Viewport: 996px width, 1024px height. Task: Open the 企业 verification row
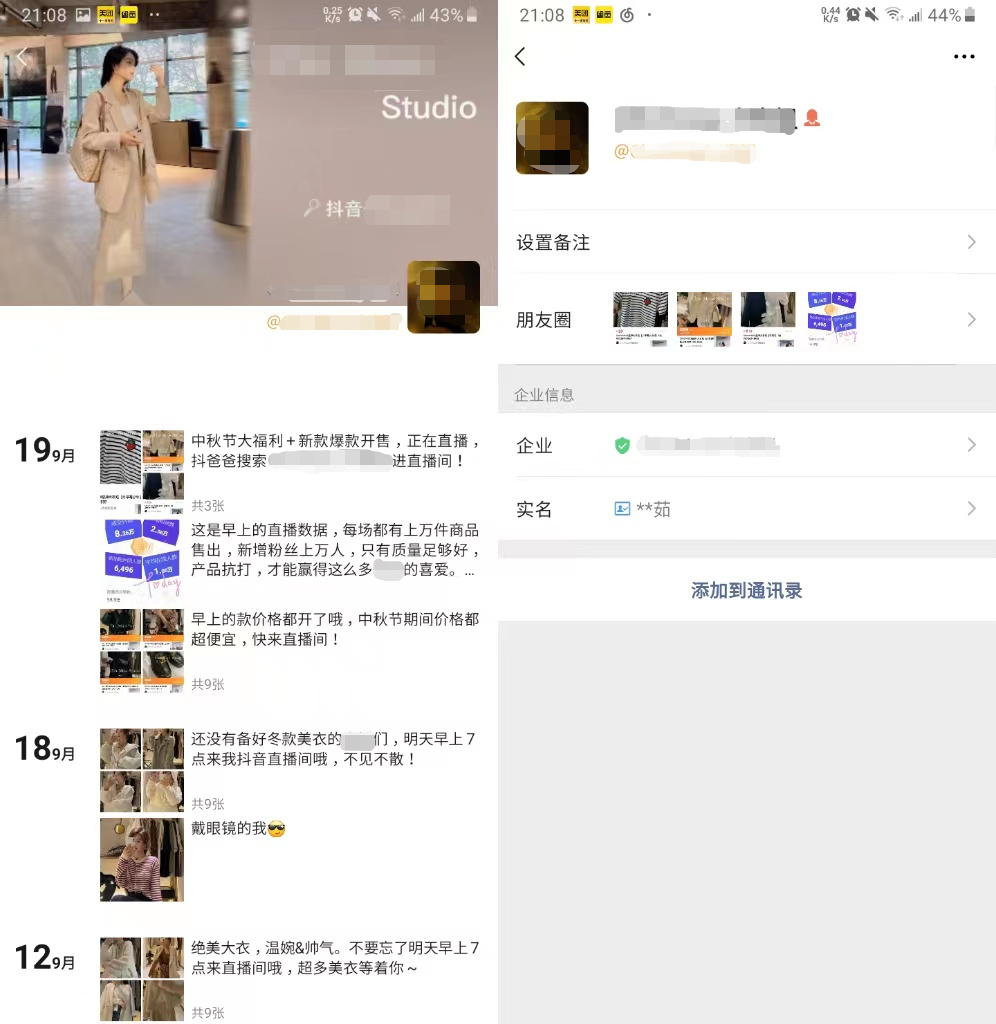(x=746, y=446)
